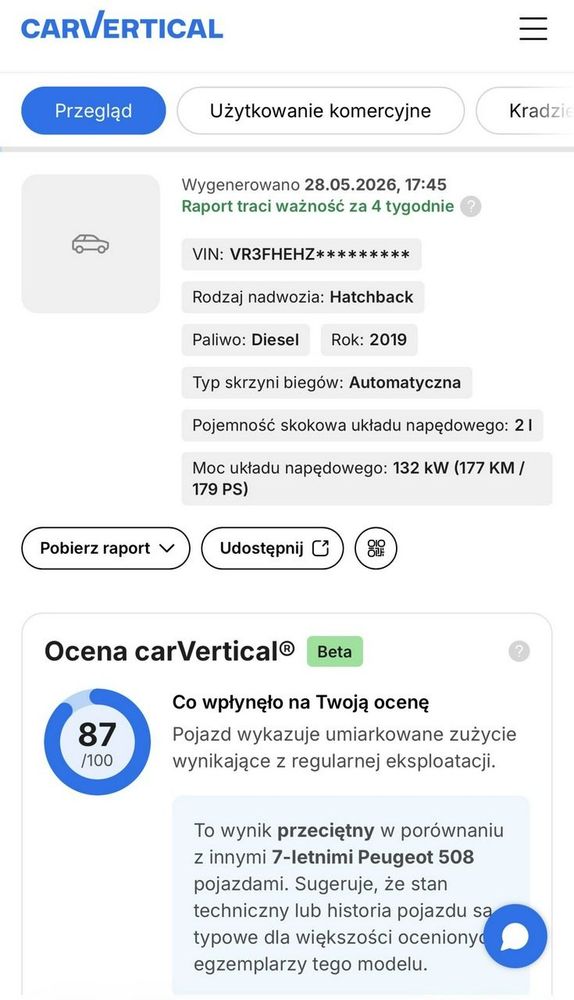Switch to Użytkowanie komercyjne tab
Viewport: 574px width, 1000px height.
pos(320,111)
